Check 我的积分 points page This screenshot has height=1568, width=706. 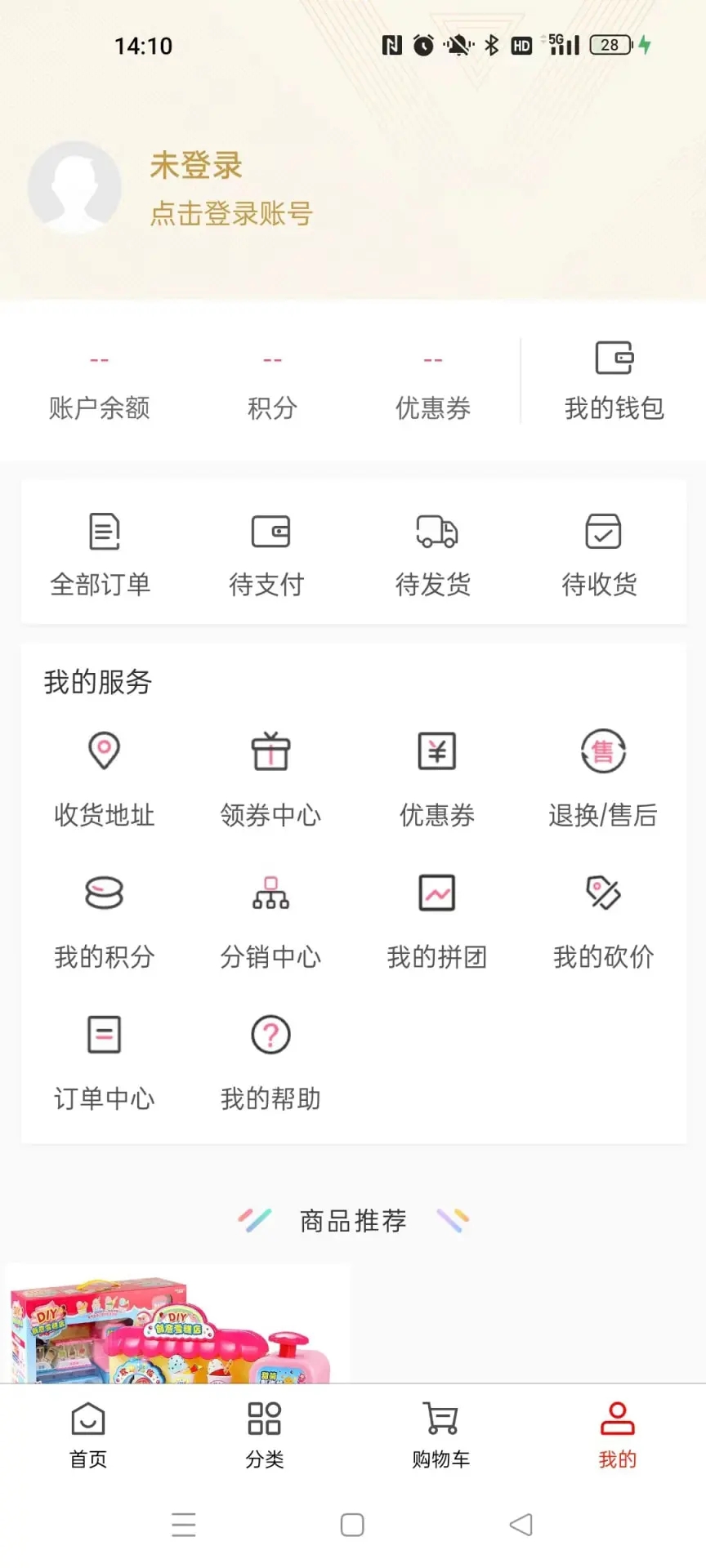(x=103, y=919)
